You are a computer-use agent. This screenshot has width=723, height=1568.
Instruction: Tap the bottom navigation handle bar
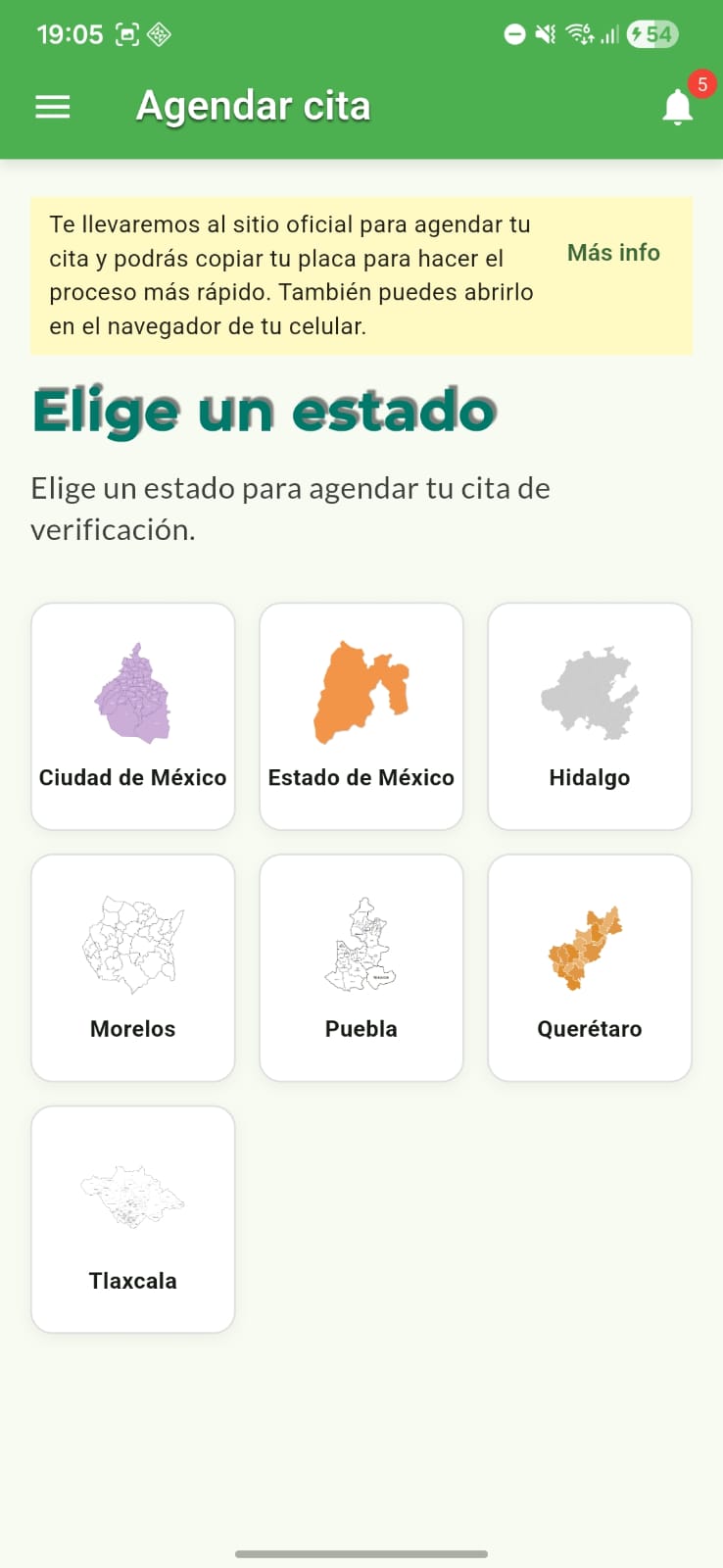point(361,1553)
